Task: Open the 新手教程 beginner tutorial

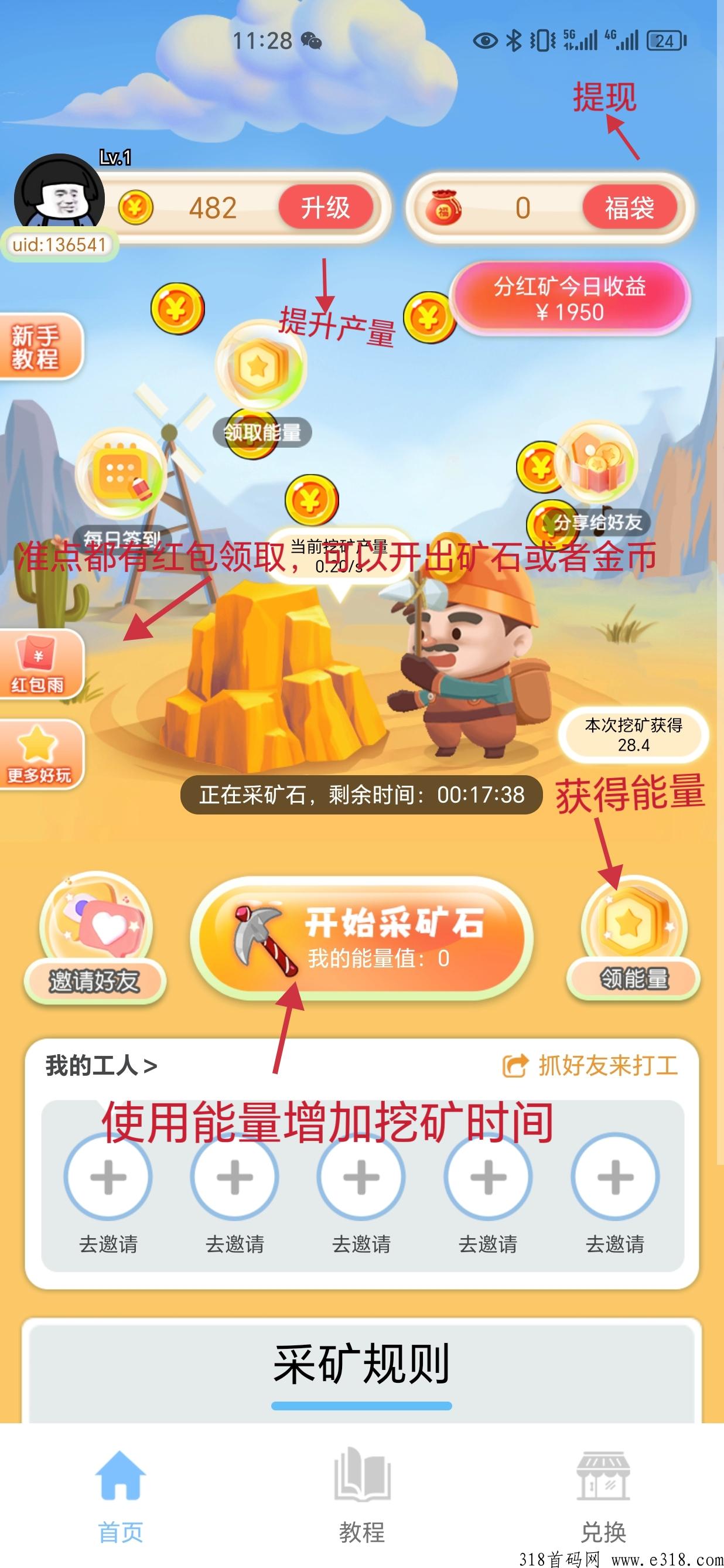Action: coord(38,346)
